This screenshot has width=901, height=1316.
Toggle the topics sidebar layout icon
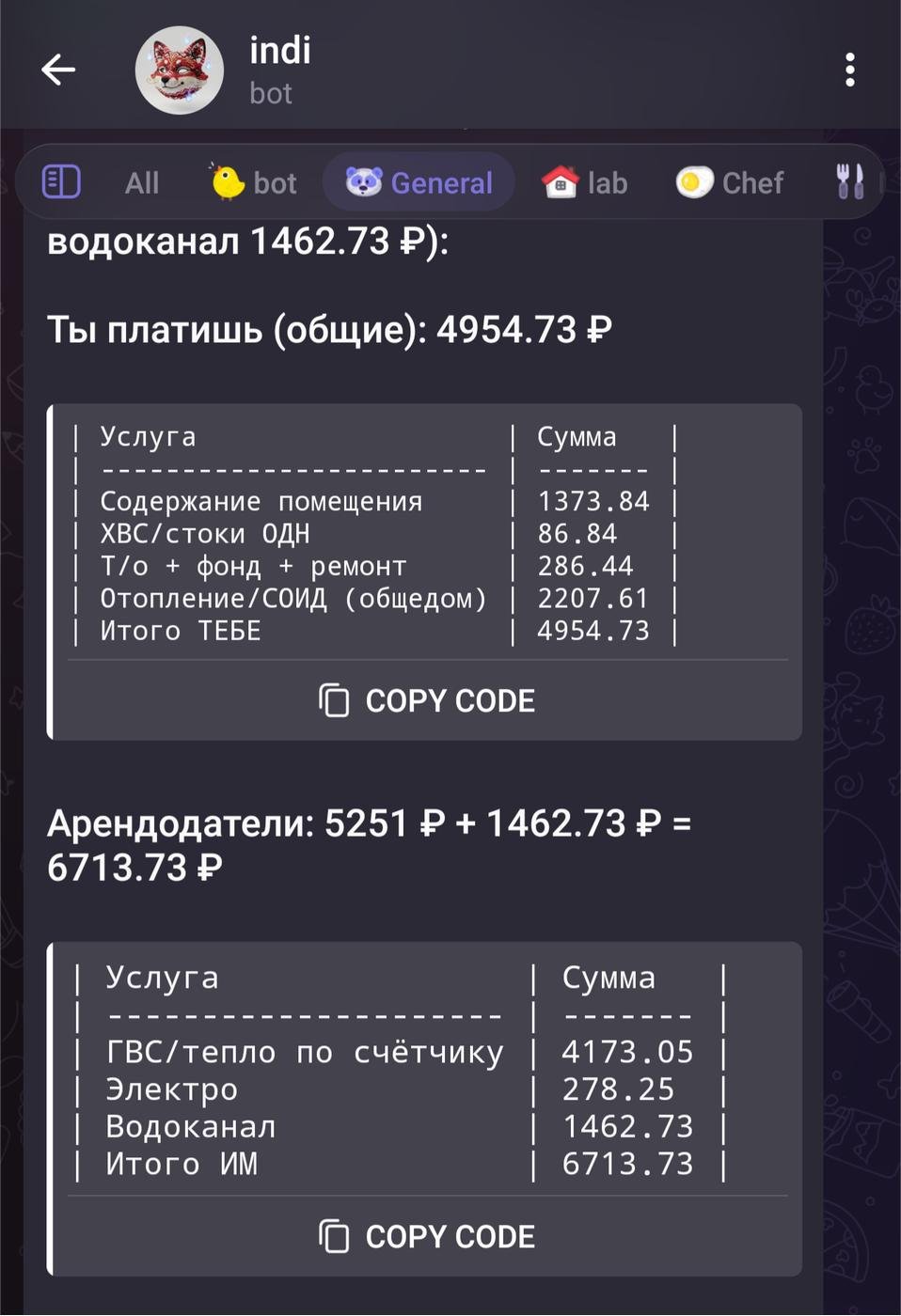click(x=62, y=181)
